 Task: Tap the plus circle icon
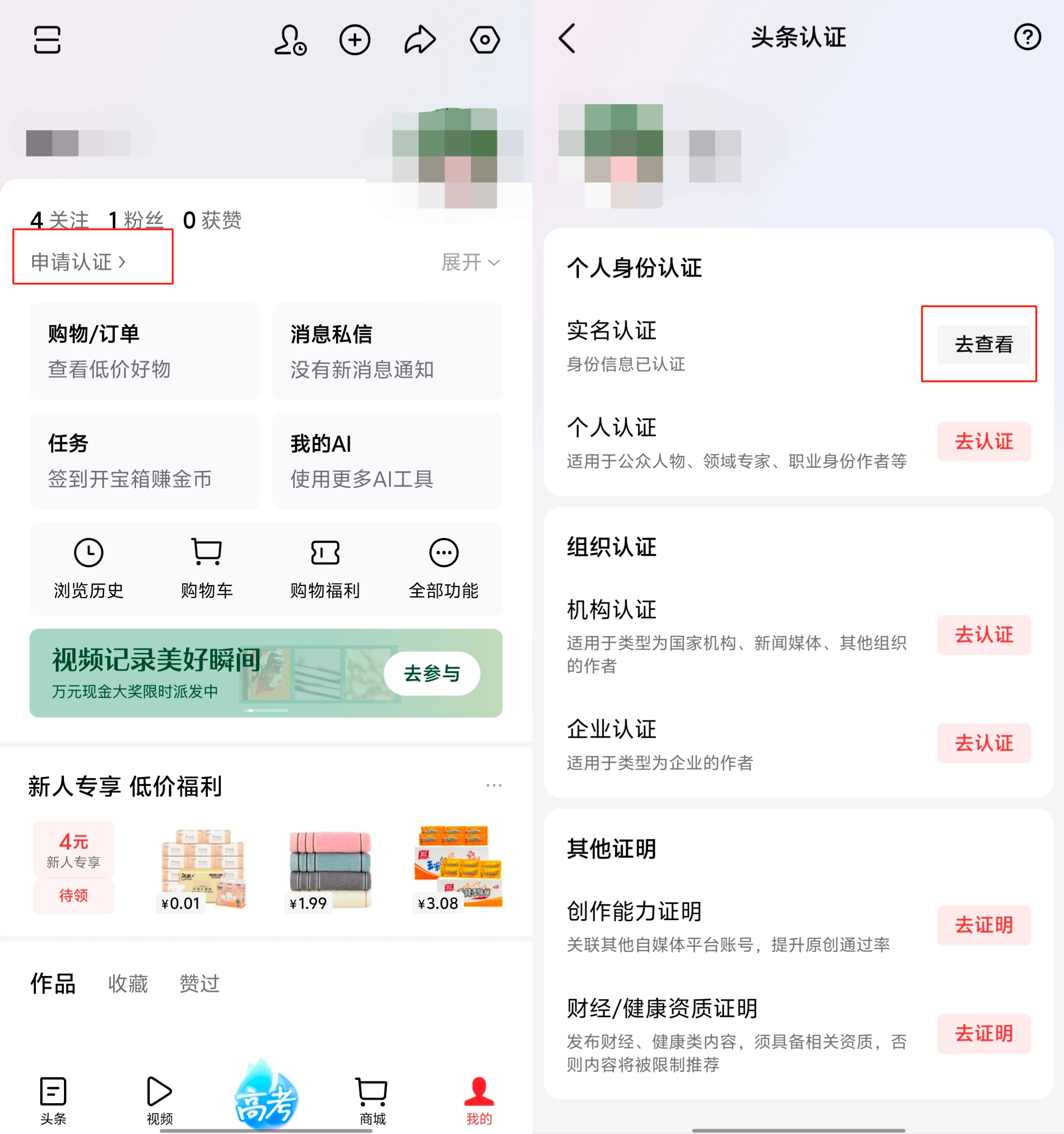tap(355, 40)
